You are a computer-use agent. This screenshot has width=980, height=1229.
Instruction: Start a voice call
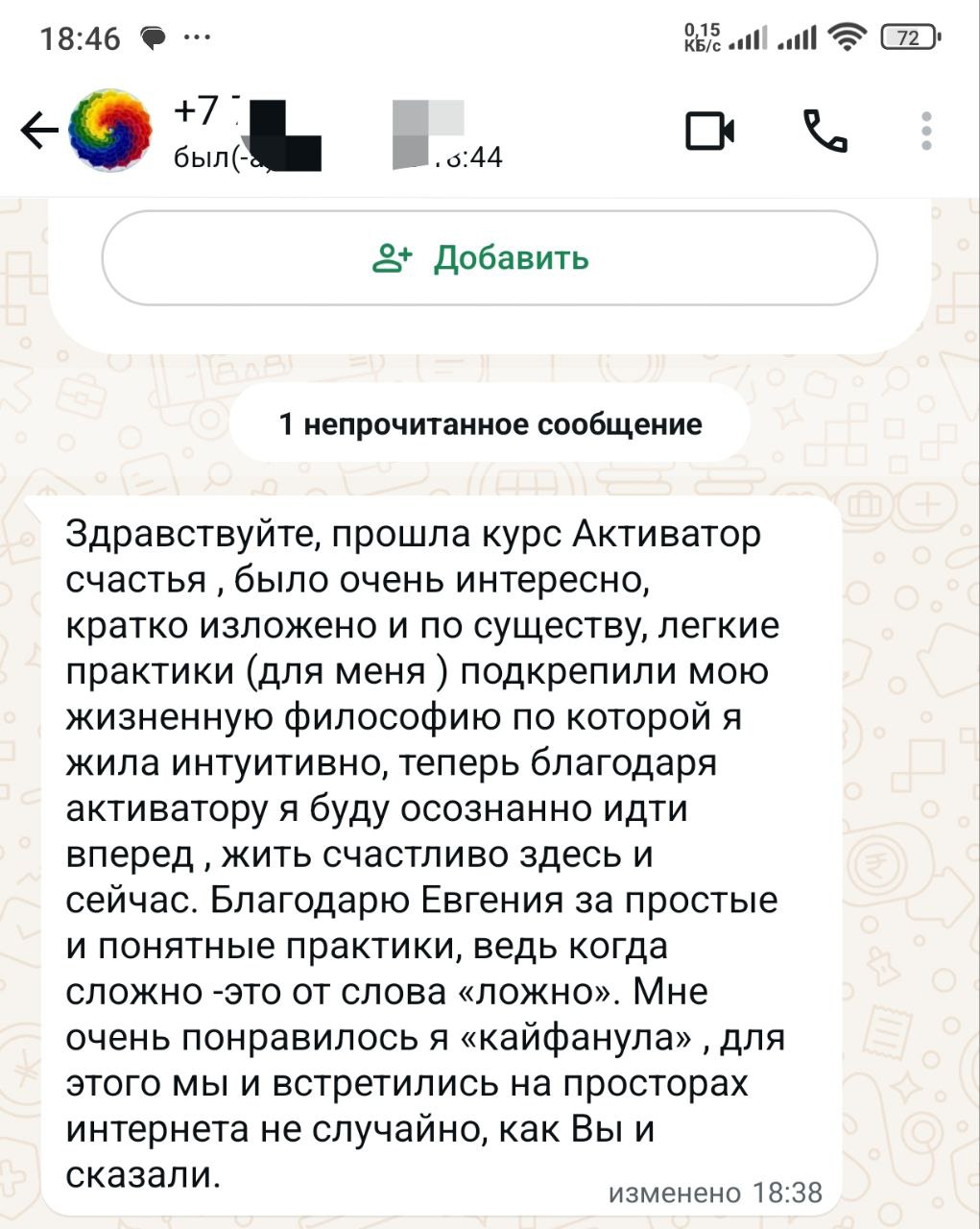point(825,131)
